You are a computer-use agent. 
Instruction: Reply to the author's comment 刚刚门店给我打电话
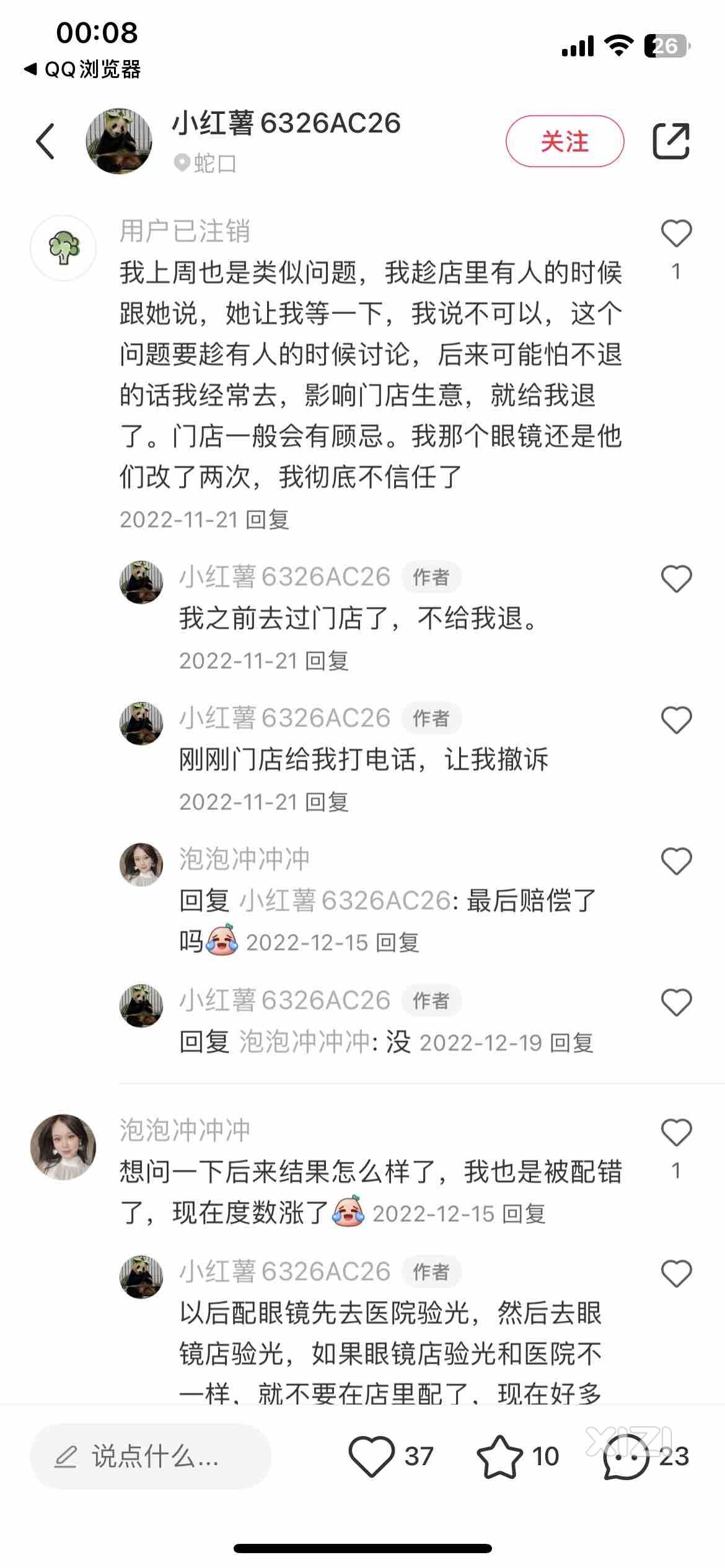tap(327, 802)
